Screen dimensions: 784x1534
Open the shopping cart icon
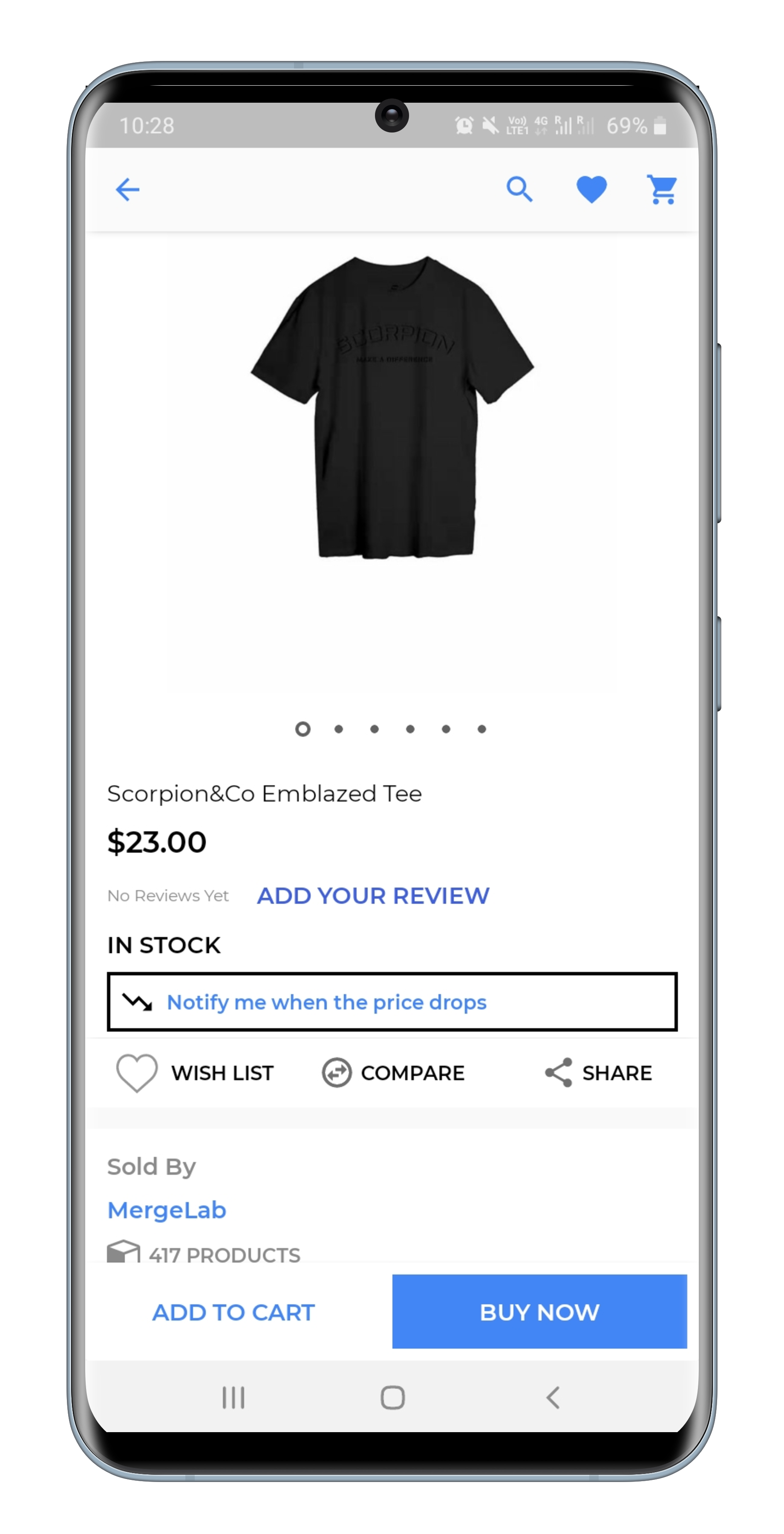(x=662, y=190)
